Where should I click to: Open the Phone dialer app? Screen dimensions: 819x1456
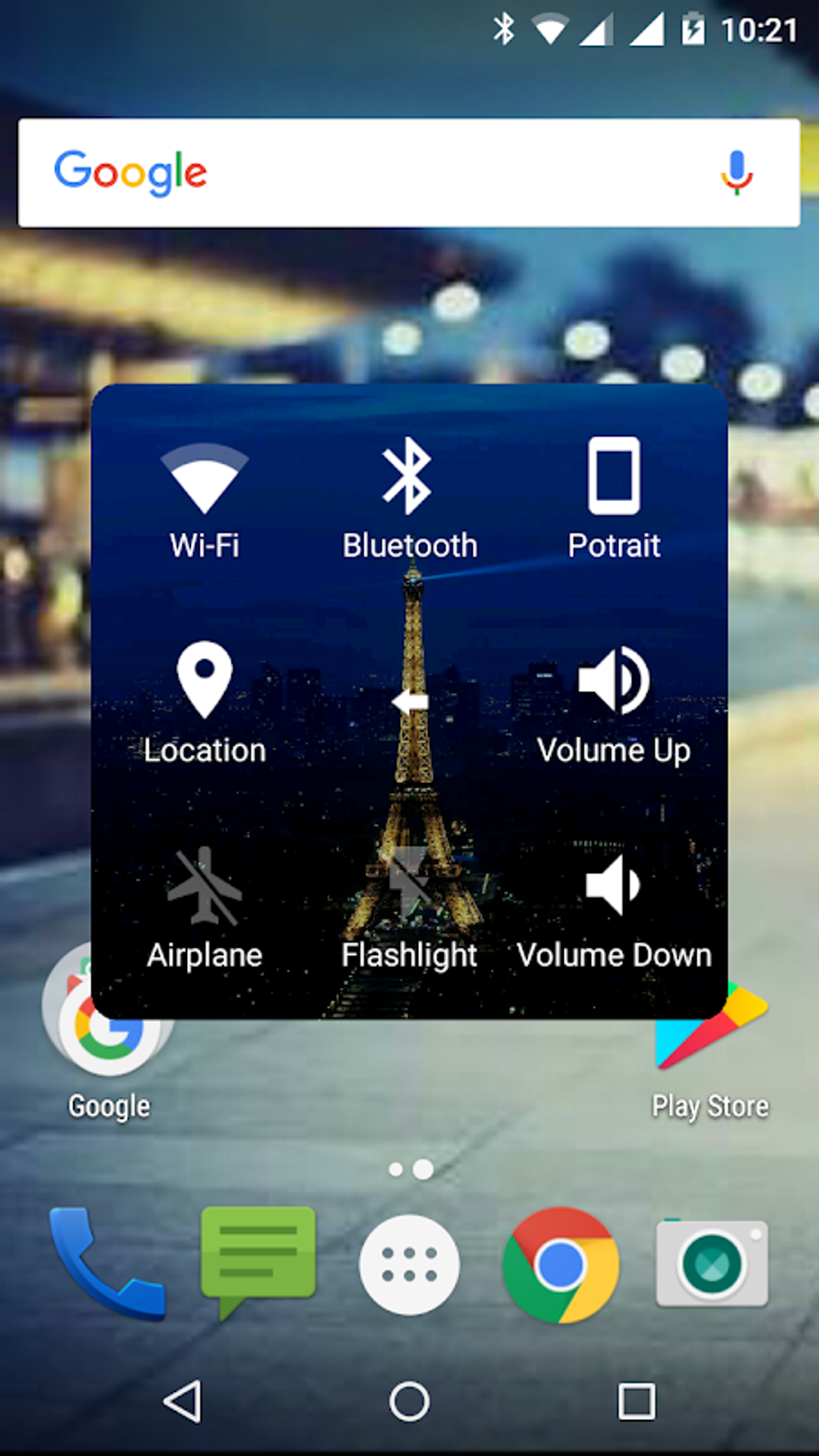(x=107, y=1265)
